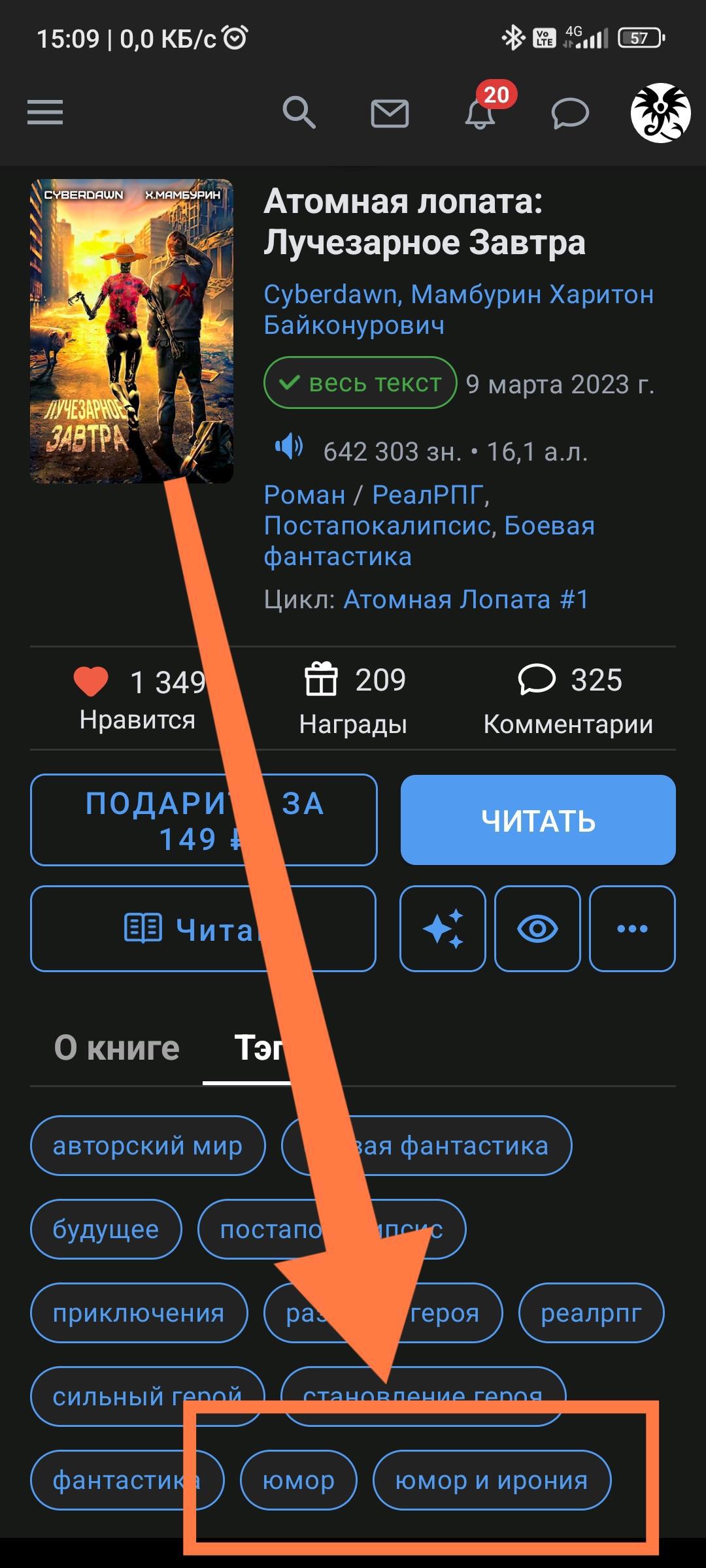This screenshot has height=1568, width=706.
Task: Select the юмор и ирония tag
Action: (x=492, y=1480)
